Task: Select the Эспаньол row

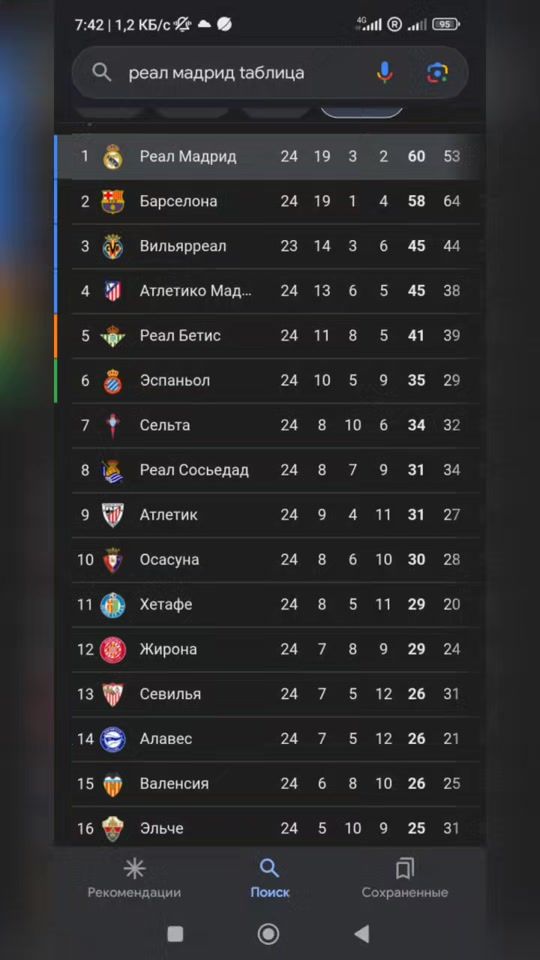Action: pyautogui.click(x=269, y=380)
